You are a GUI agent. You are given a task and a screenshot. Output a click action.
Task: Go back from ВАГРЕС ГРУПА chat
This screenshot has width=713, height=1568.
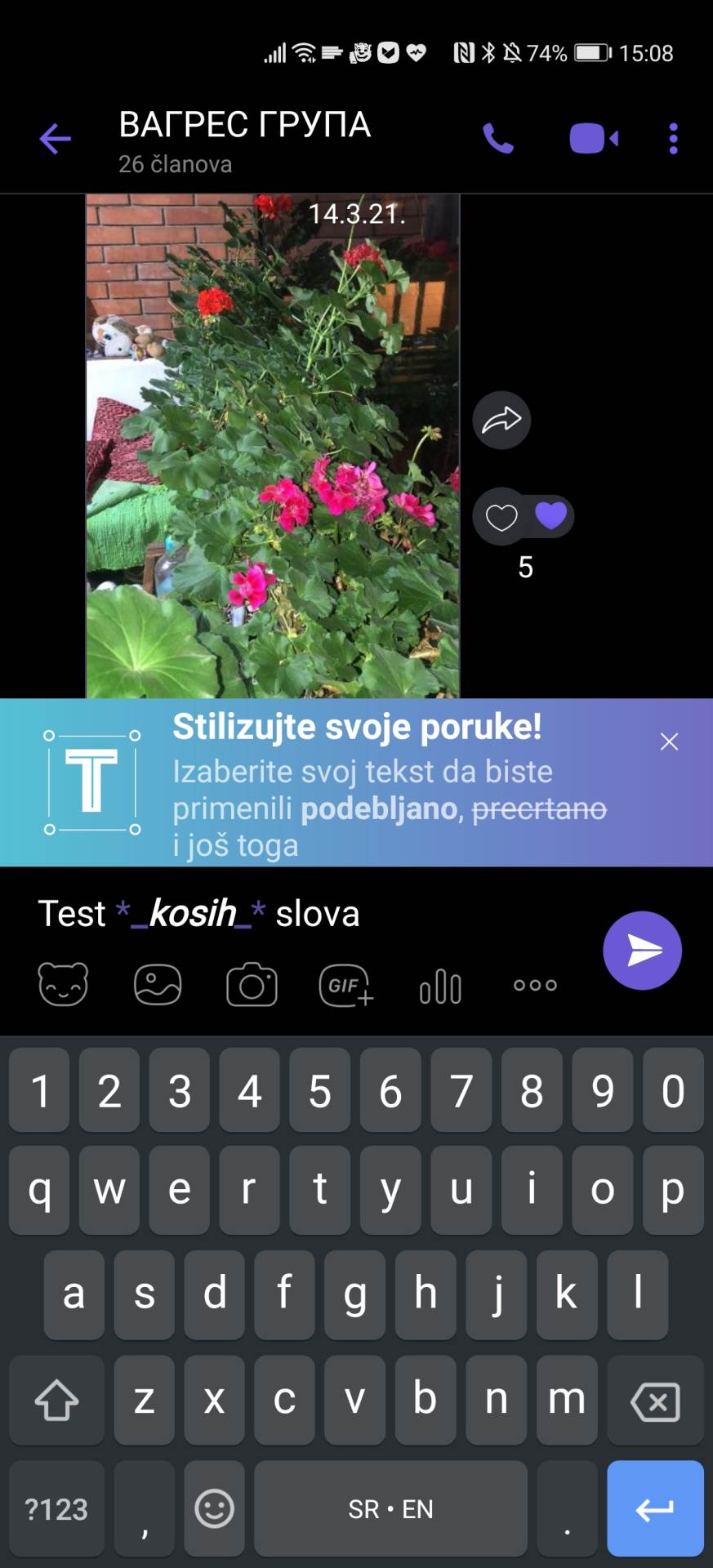[56, 139]
